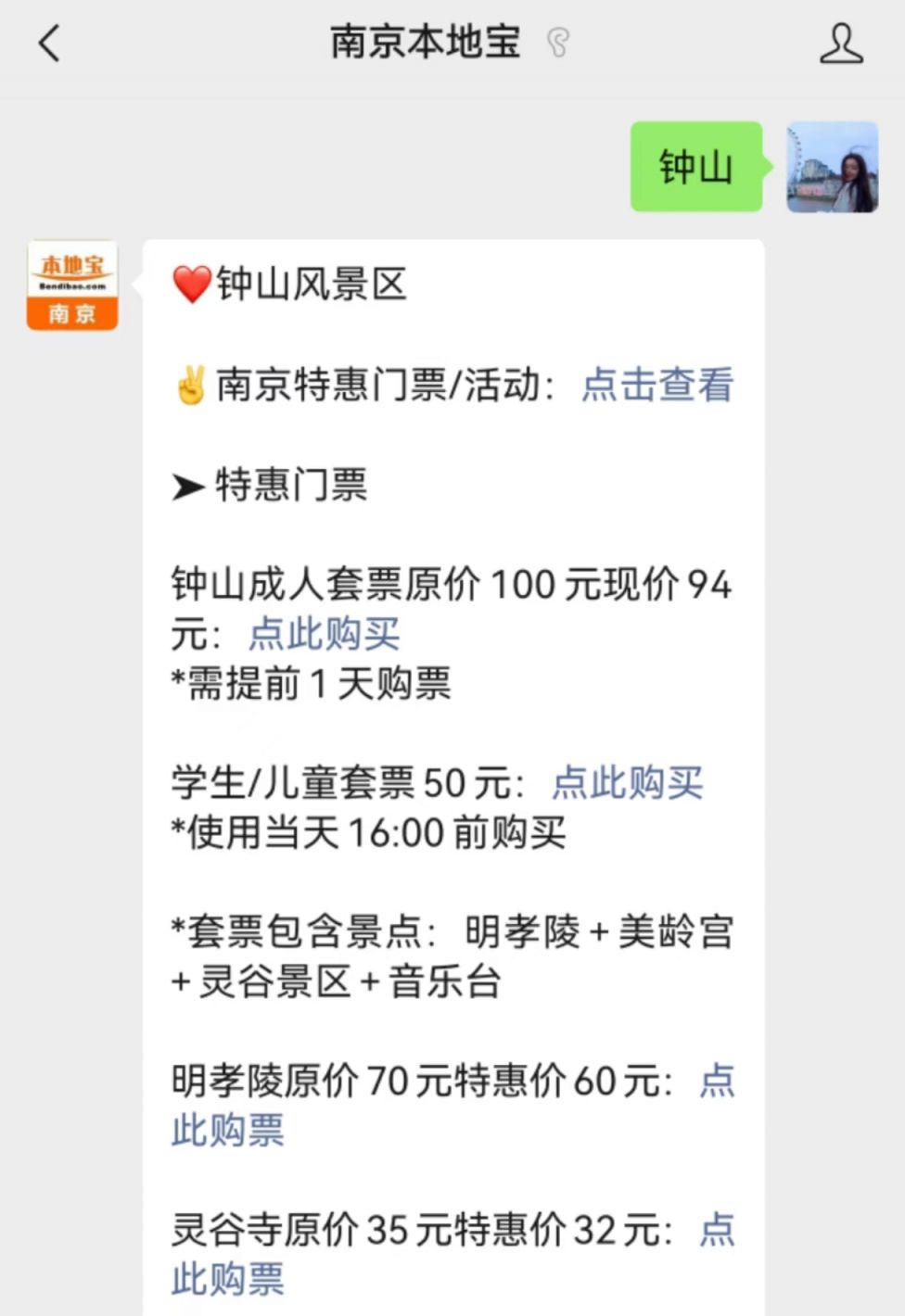Open my own avatar beside 钟山 message

[832, 168]
